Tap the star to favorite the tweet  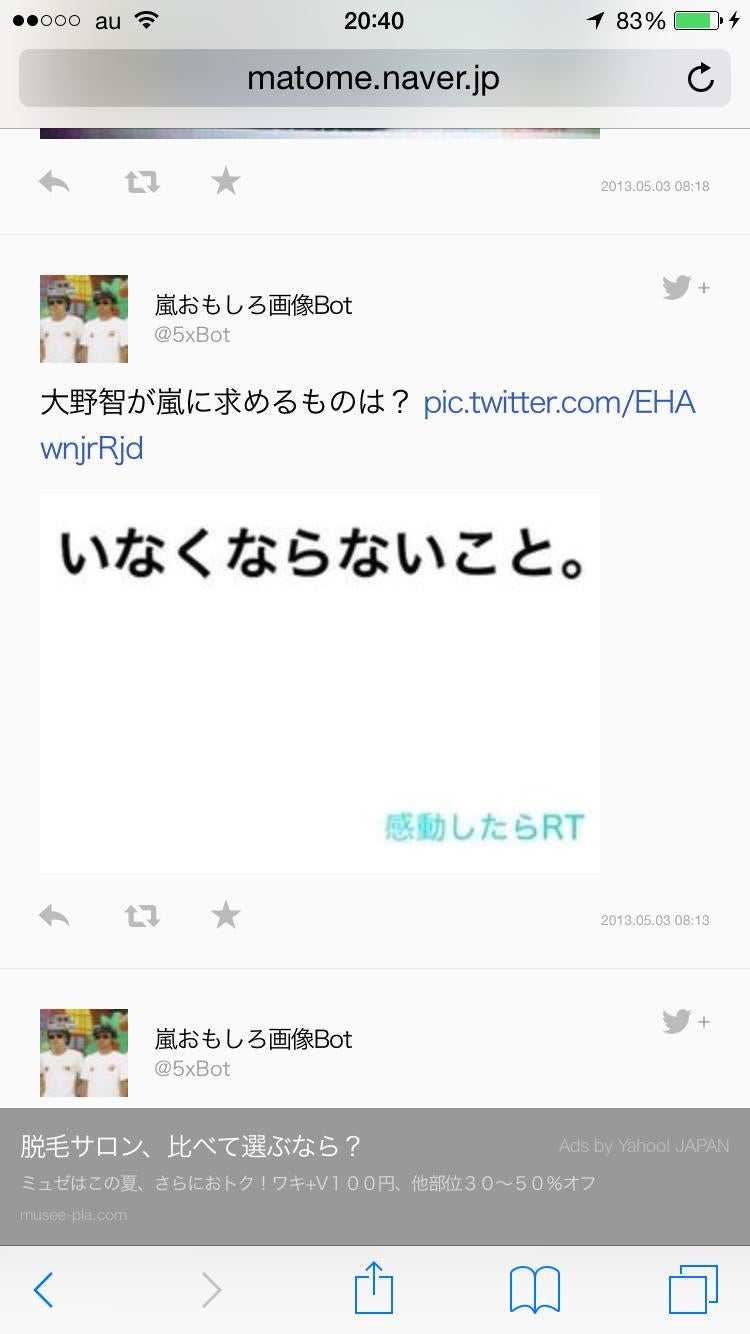[225, 915]
